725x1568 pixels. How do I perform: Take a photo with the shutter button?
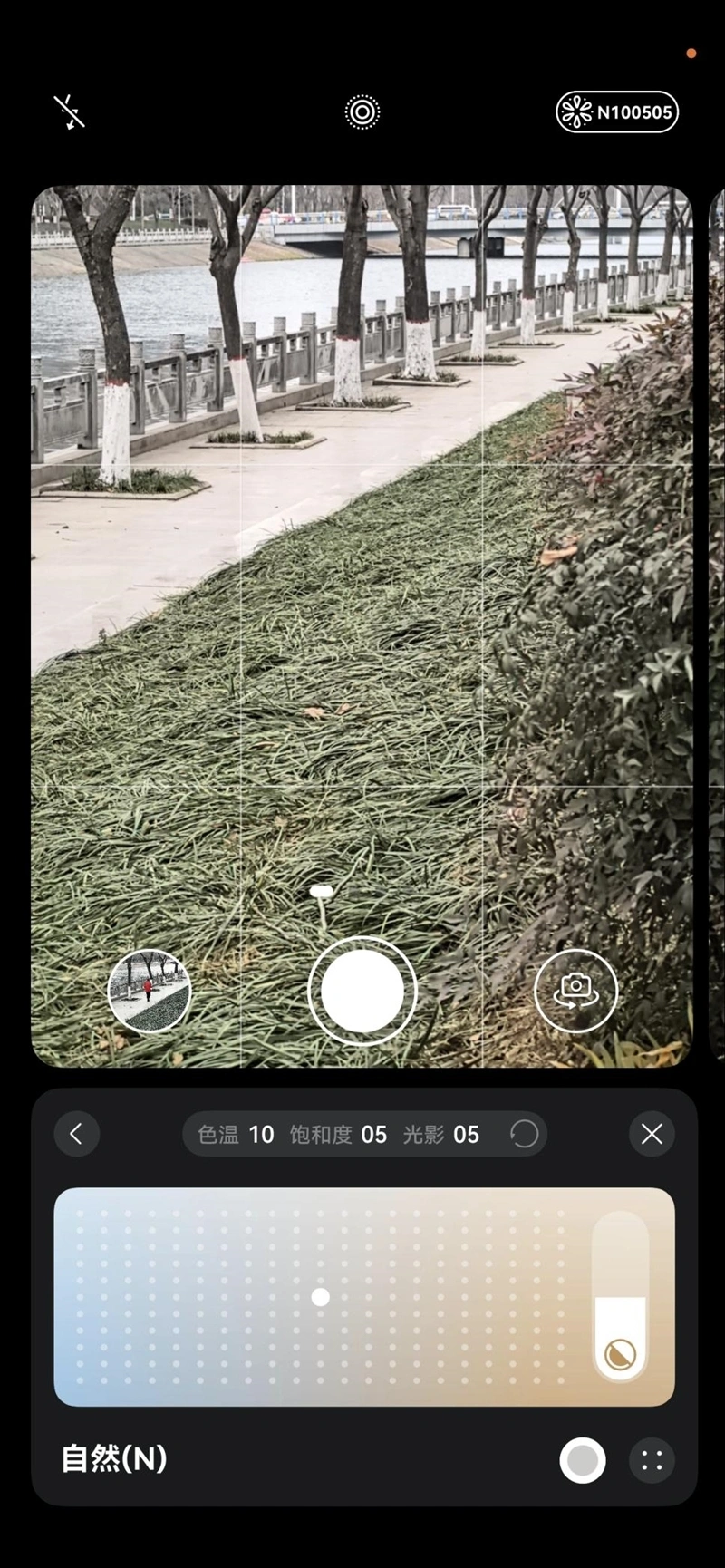click(x=362, y=991)
